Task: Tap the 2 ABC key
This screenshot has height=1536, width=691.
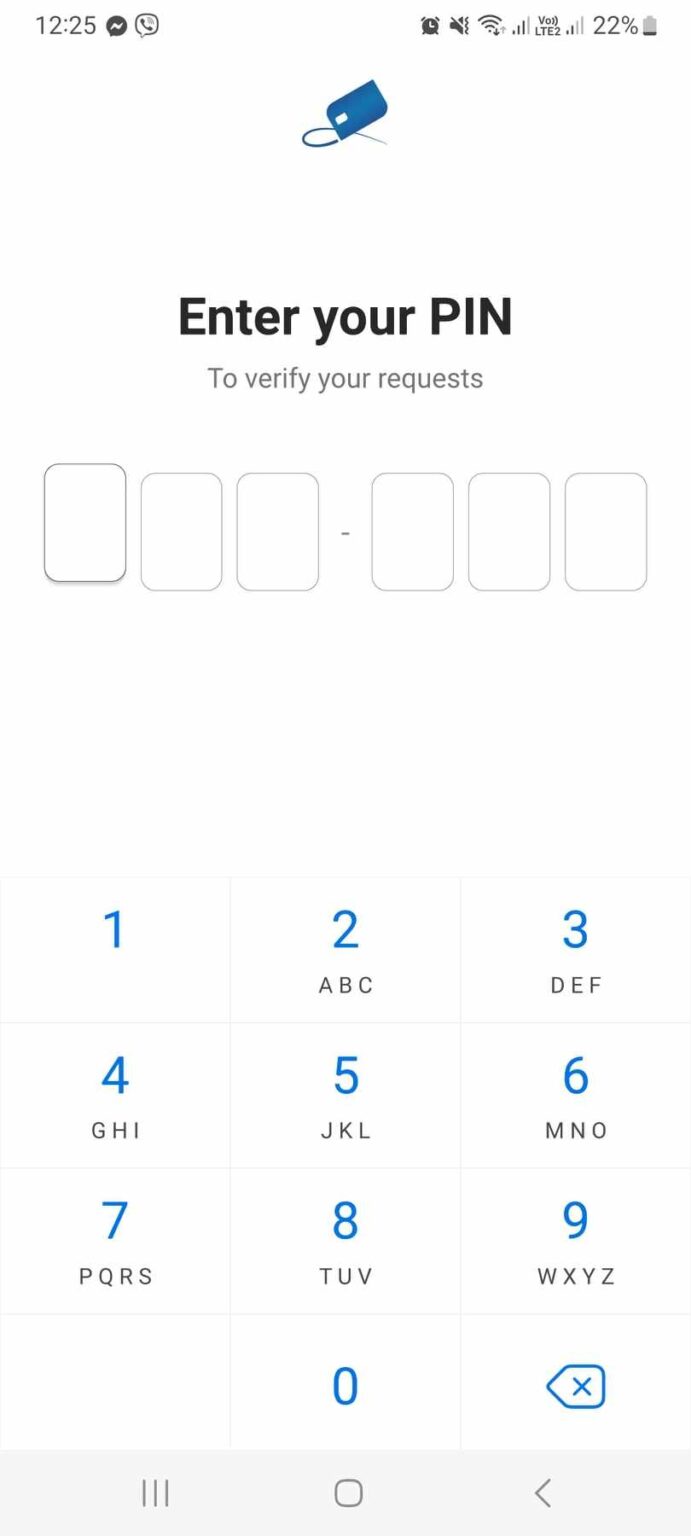Action: tap(345, 950)
